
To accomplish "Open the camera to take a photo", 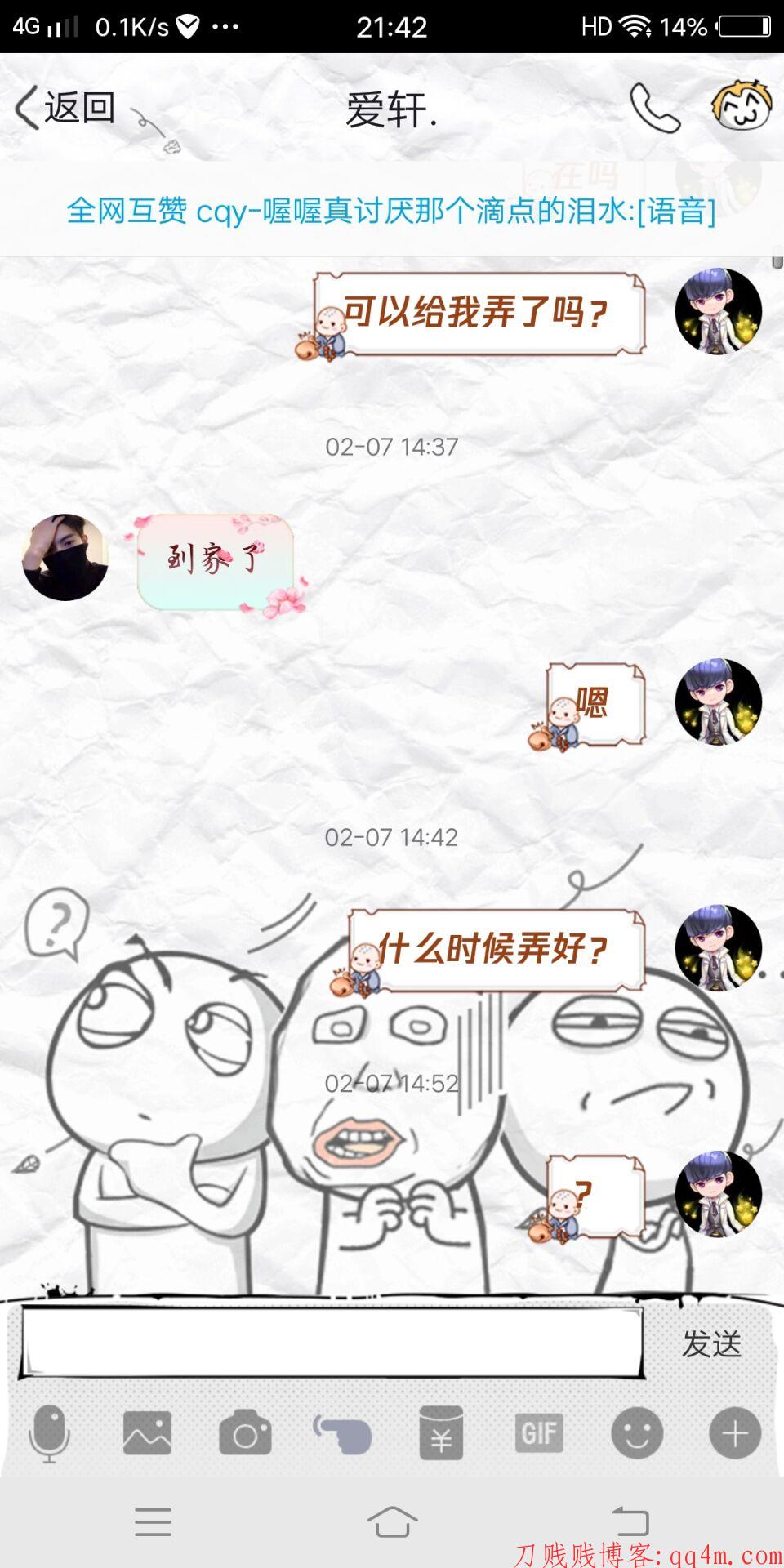I will click(x=245, y=1435).
